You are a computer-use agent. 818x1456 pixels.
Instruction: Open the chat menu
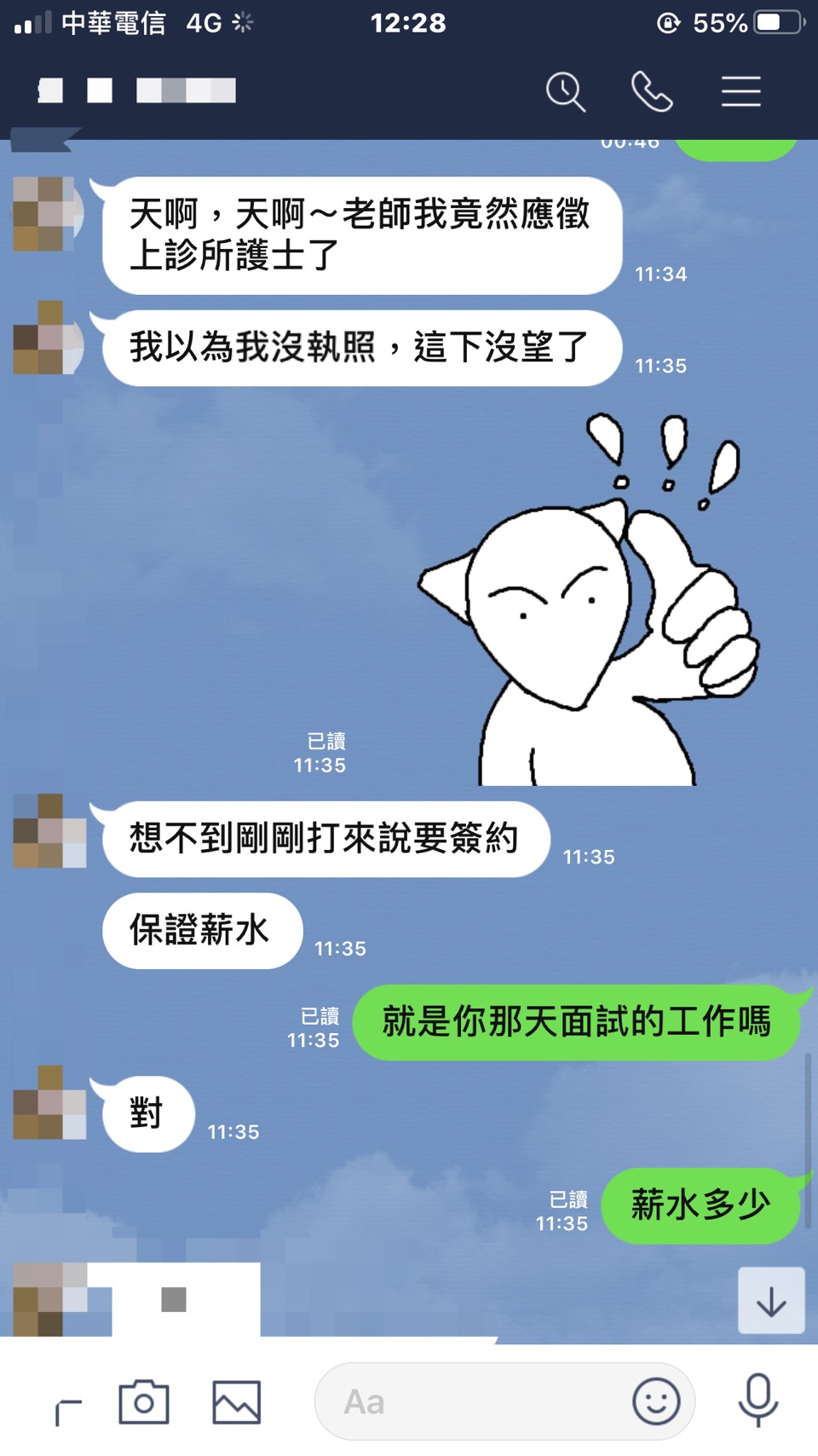[x=740, y=91]
